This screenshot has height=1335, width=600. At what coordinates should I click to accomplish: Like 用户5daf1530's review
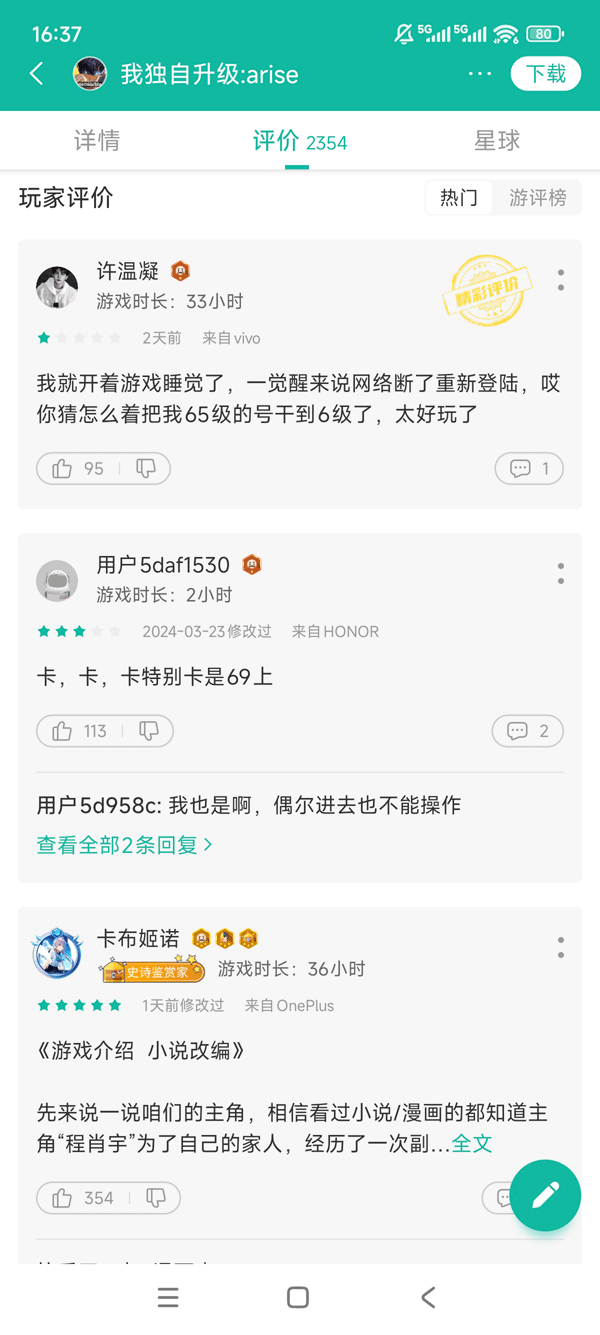pos(77,731)
